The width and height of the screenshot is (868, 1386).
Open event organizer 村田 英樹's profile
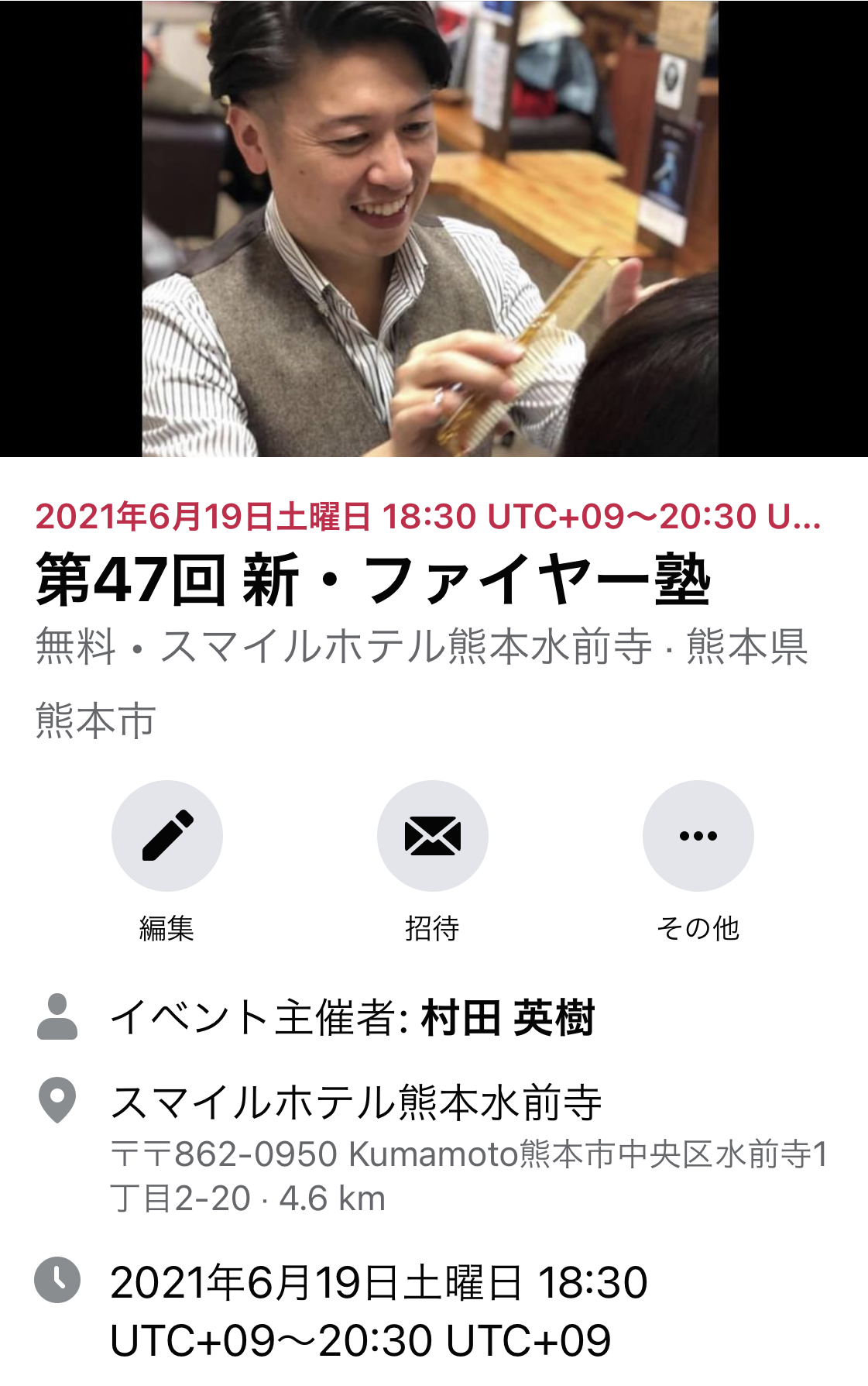pyautogui.click(x=507, y=1017)
